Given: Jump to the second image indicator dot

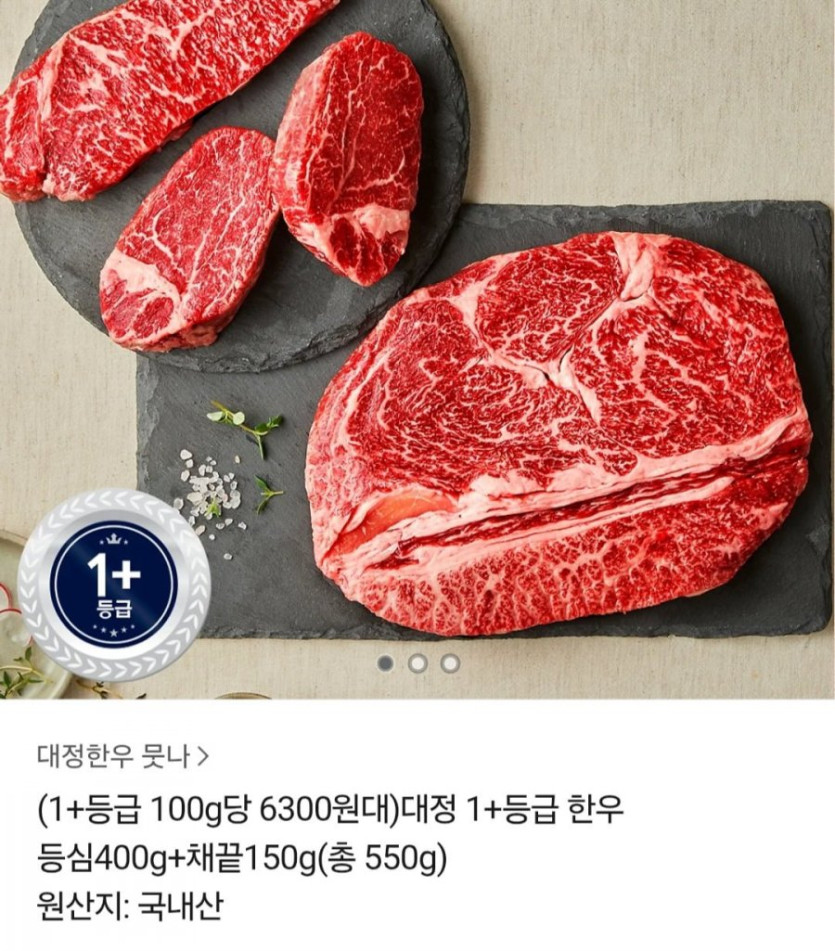Looking at the screenshot, I should (x=418, y=663).
